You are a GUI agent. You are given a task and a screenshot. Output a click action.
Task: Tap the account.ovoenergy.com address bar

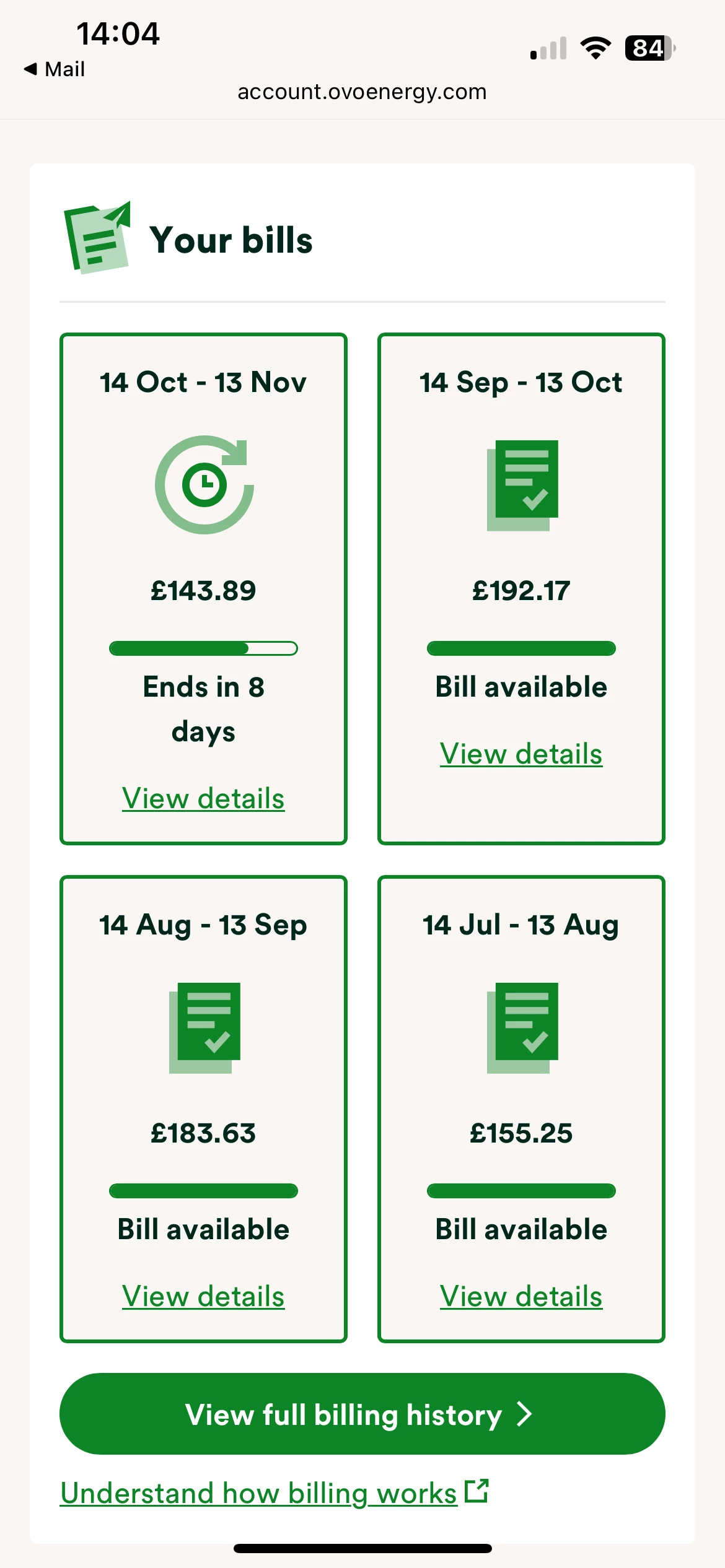coord(362,92)
